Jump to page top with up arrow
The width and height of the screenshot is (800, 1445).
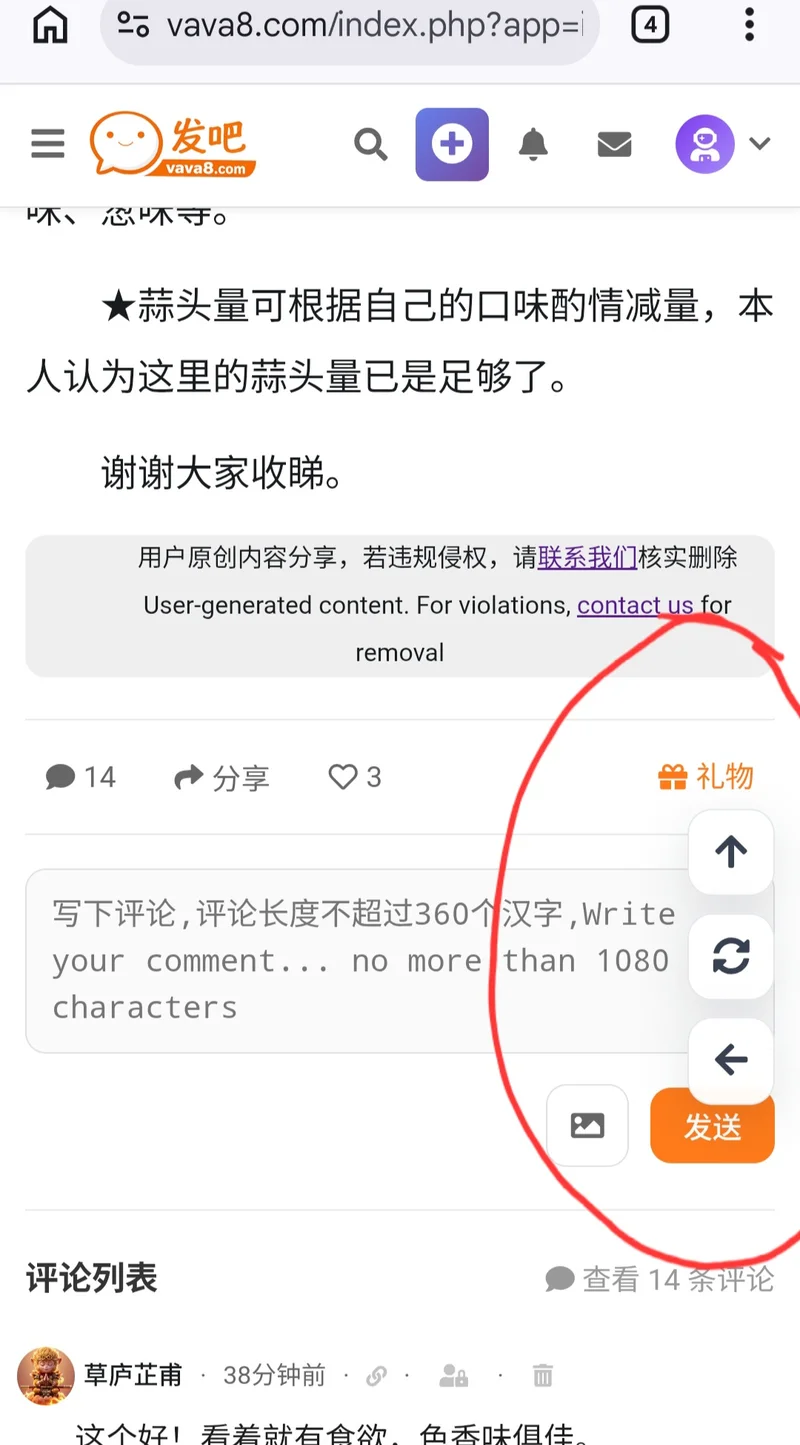[731, 852]
